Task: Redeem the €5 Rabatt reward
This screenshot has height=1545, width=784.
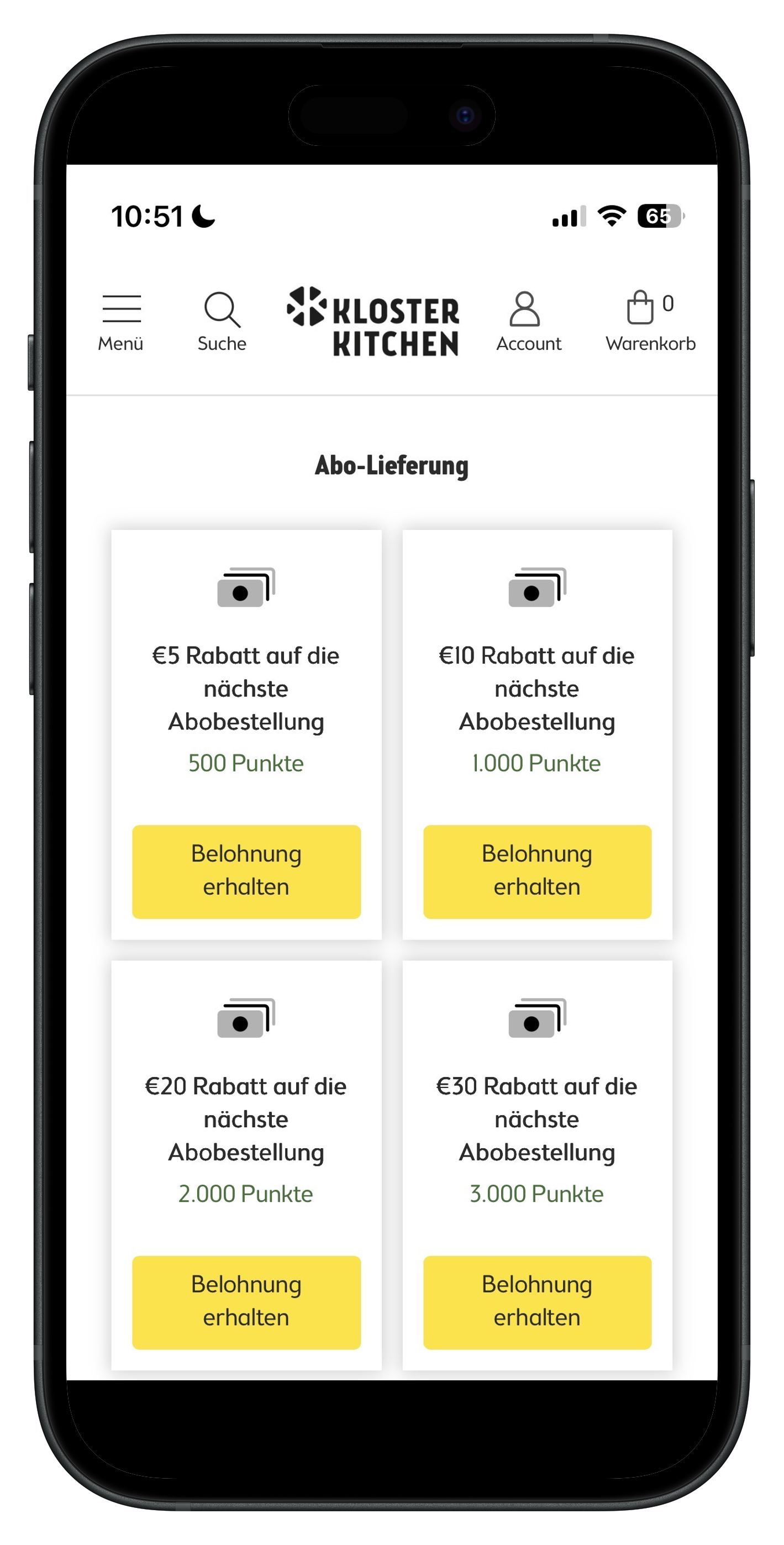Action: click(246, 871)
